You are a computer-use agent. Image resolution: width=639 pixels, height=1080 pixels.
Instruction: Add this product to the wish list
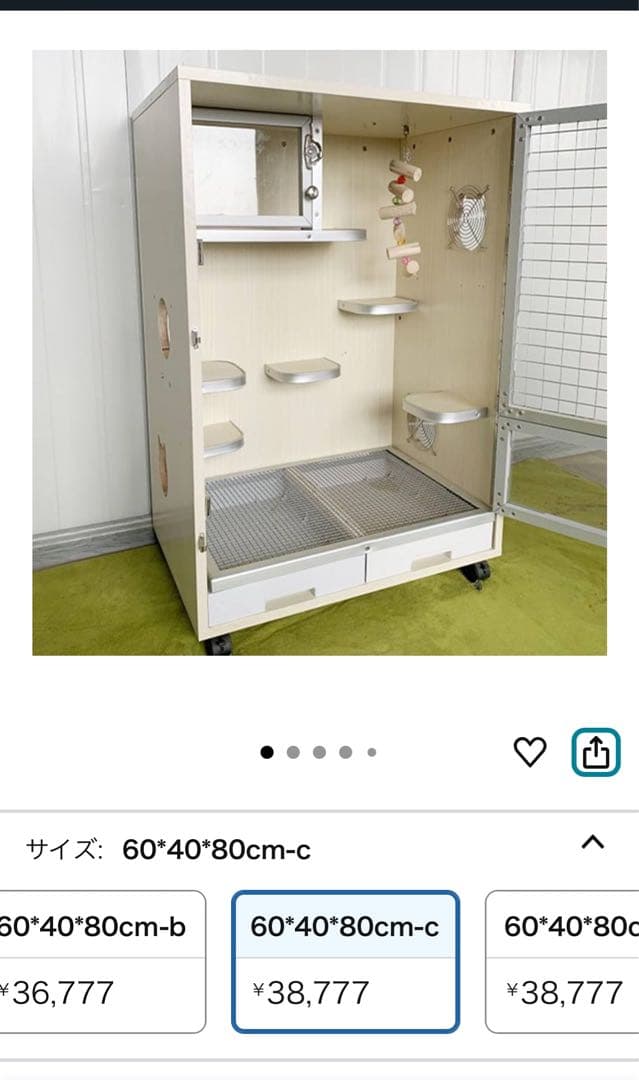coord(530,752)
